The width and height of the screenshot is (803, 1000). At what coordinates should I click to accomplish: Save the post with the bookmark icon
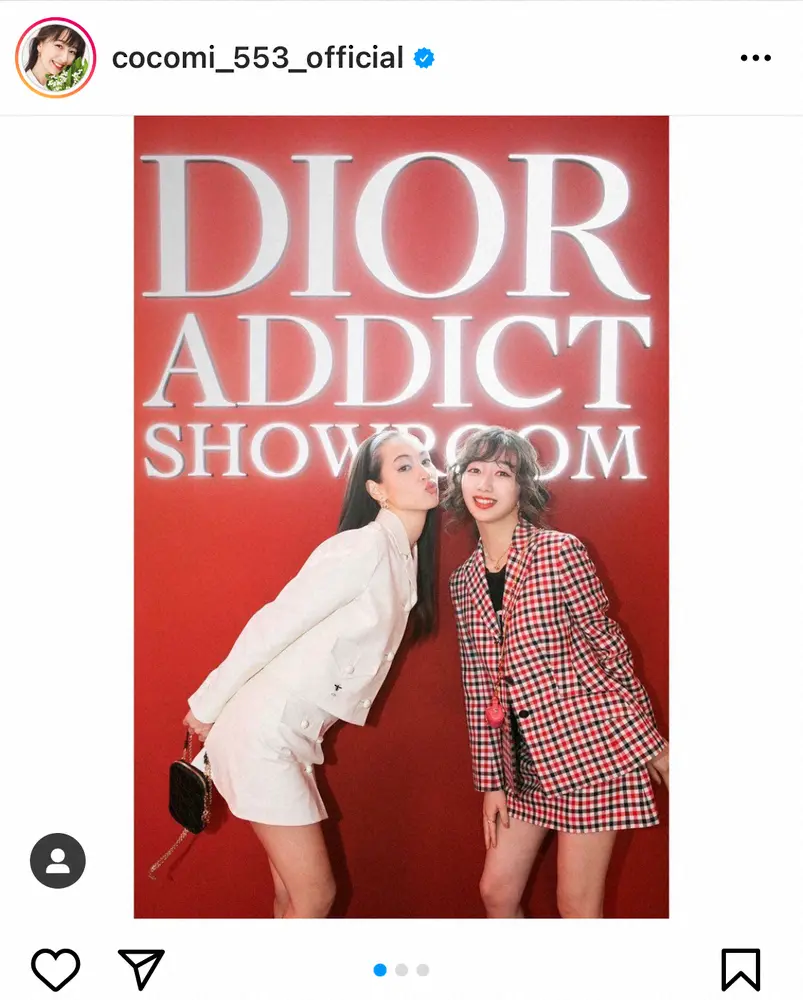[x=741, y=970]
